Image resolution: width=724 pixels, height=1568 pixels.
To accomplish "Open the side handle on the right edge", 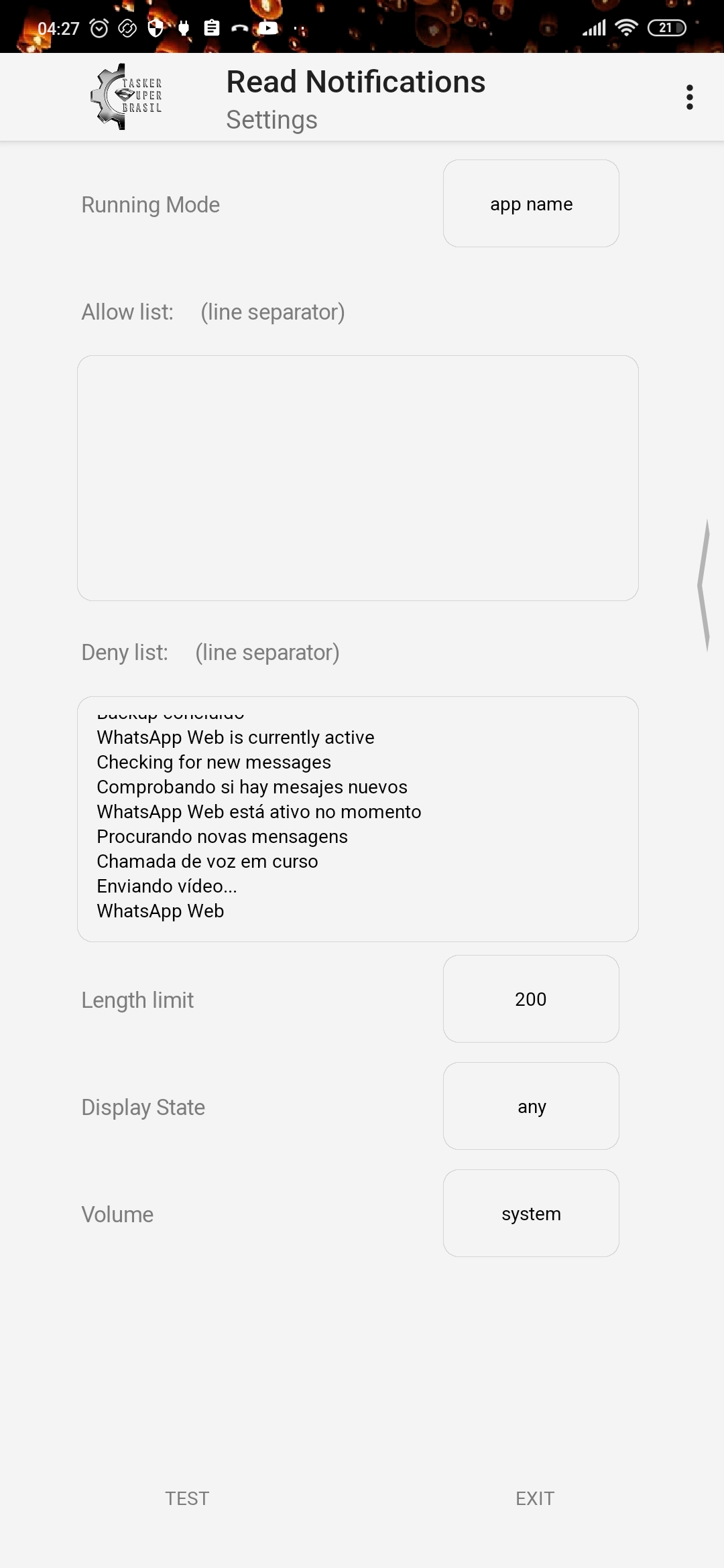I will (x=704, y=585).
